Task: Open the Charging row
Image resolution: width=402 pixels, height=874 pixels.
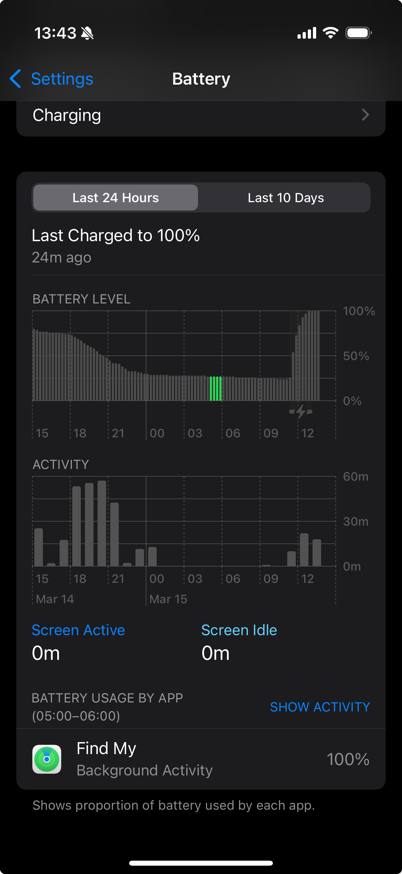Action: [x=201, y=116]
